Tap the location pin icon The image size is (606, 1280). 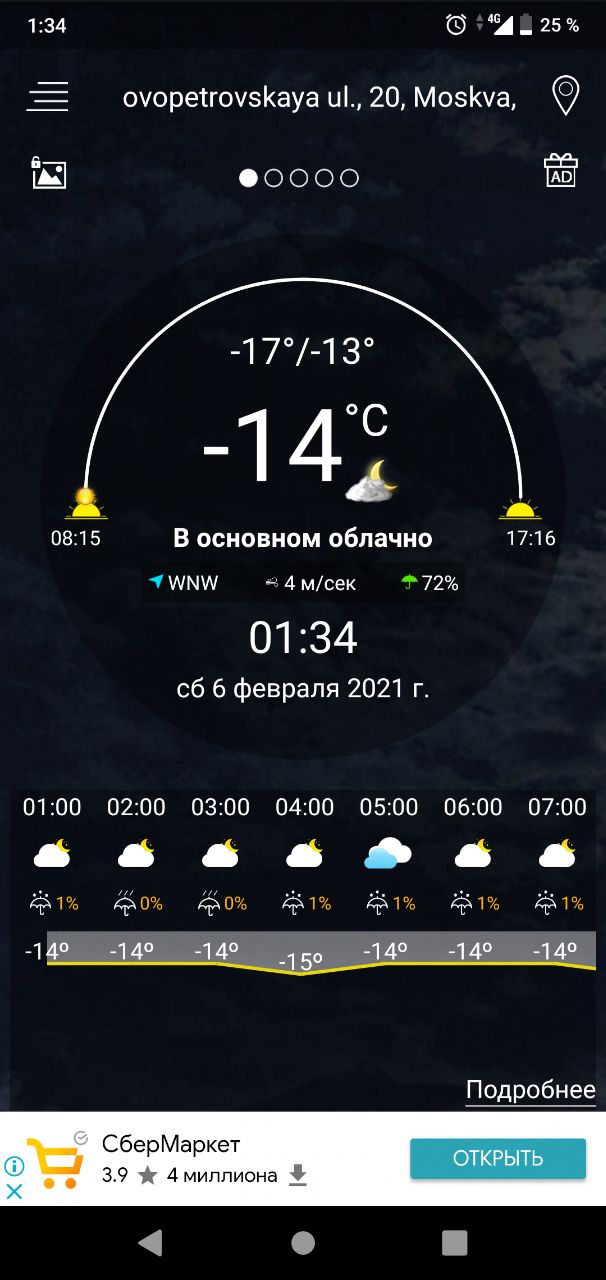(x=566, y=96)
